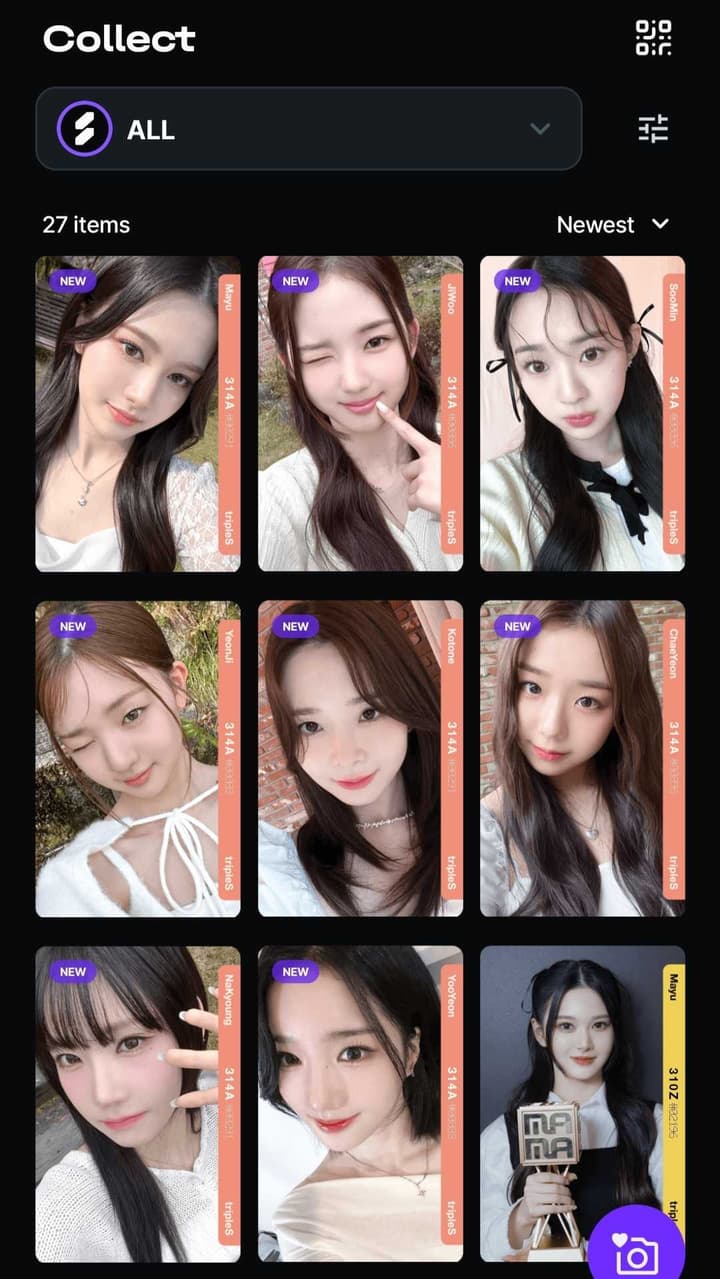Image resolution: width=720 pixels, height=1279 pixels.
Task: Expand the ALL artist dropdown
Action: pyautogui.click(x=308, y=129)
